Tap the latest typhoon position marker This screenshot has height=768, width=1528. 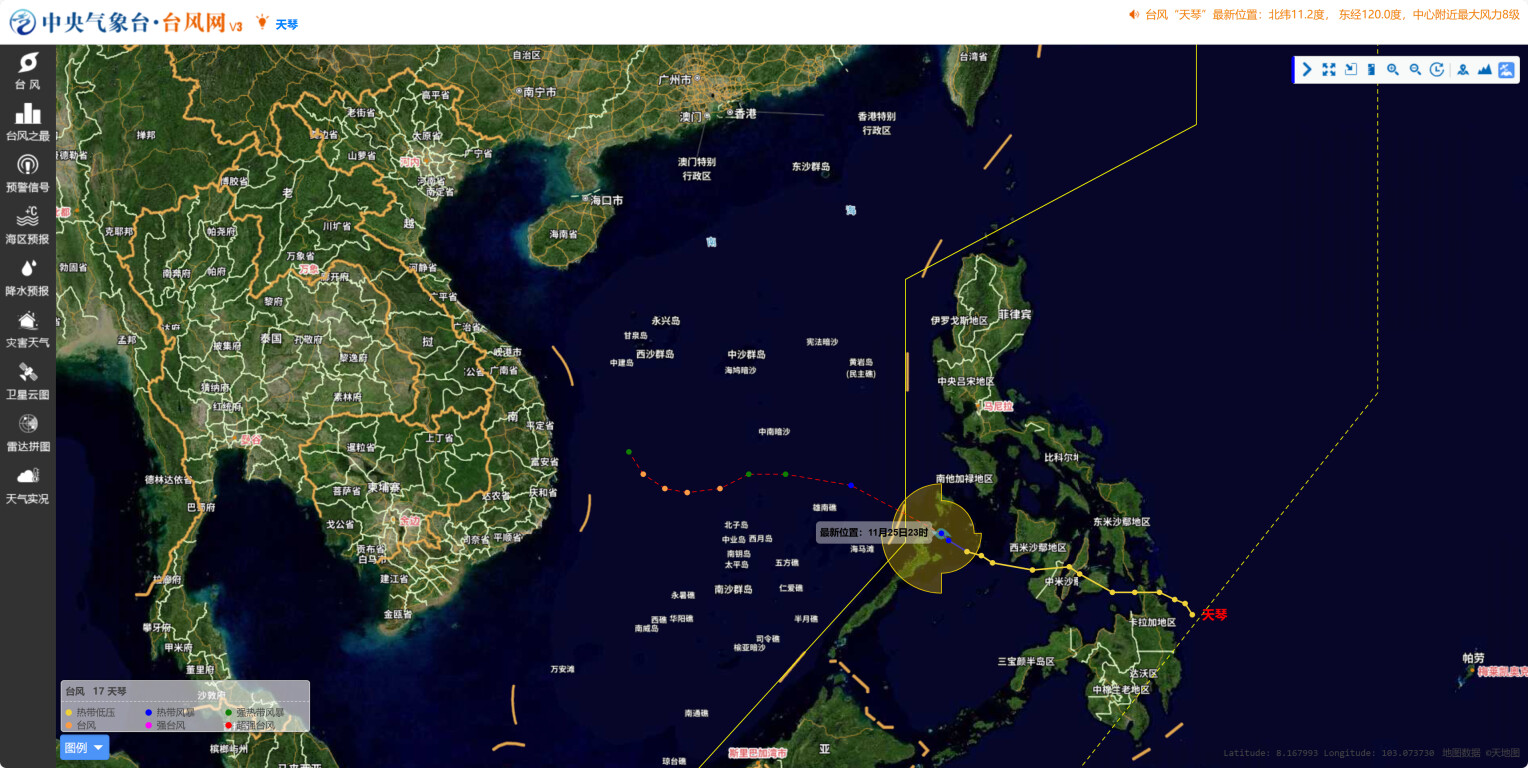pyautogui.click(x=941, y=533)
